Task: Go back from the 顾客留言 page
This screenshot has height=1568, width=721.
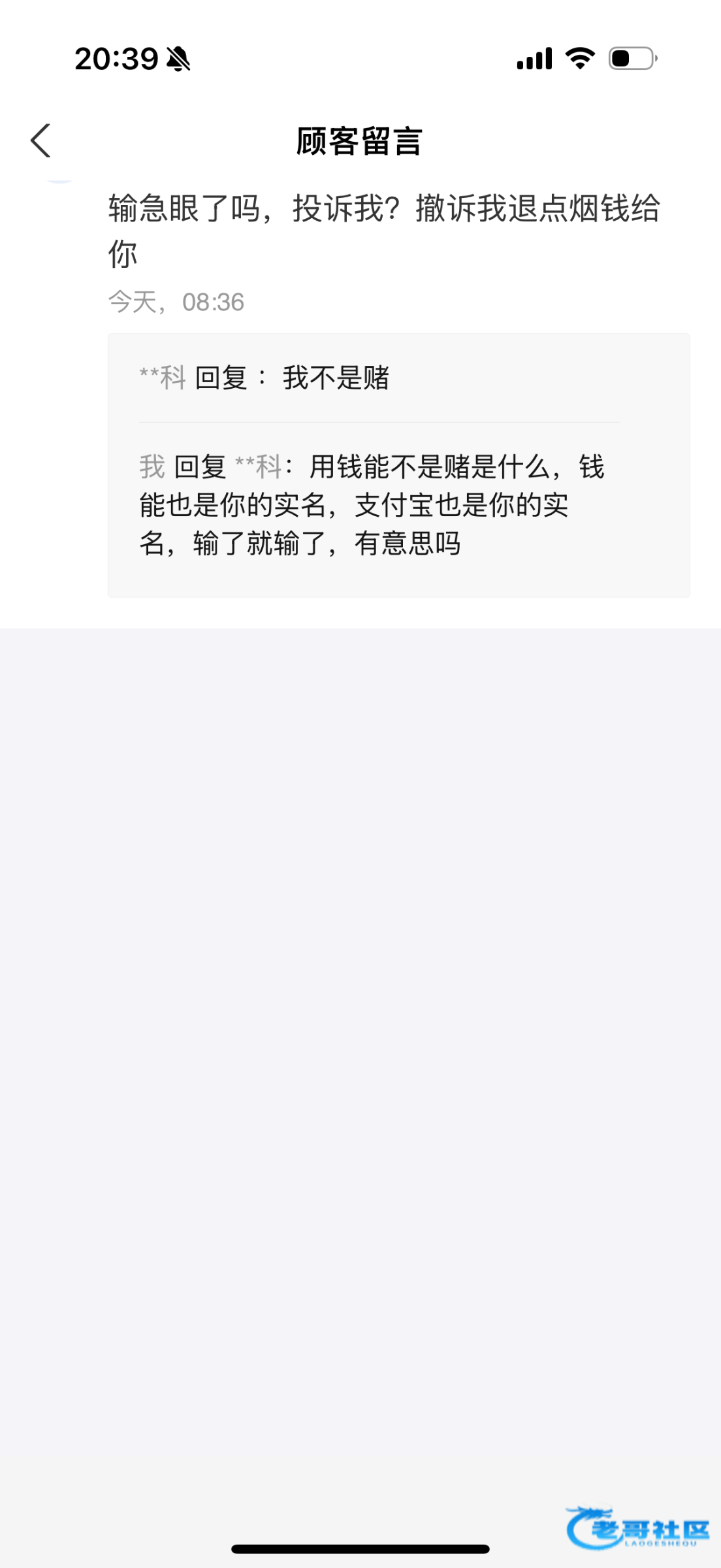Action: (x=40, y=140)
